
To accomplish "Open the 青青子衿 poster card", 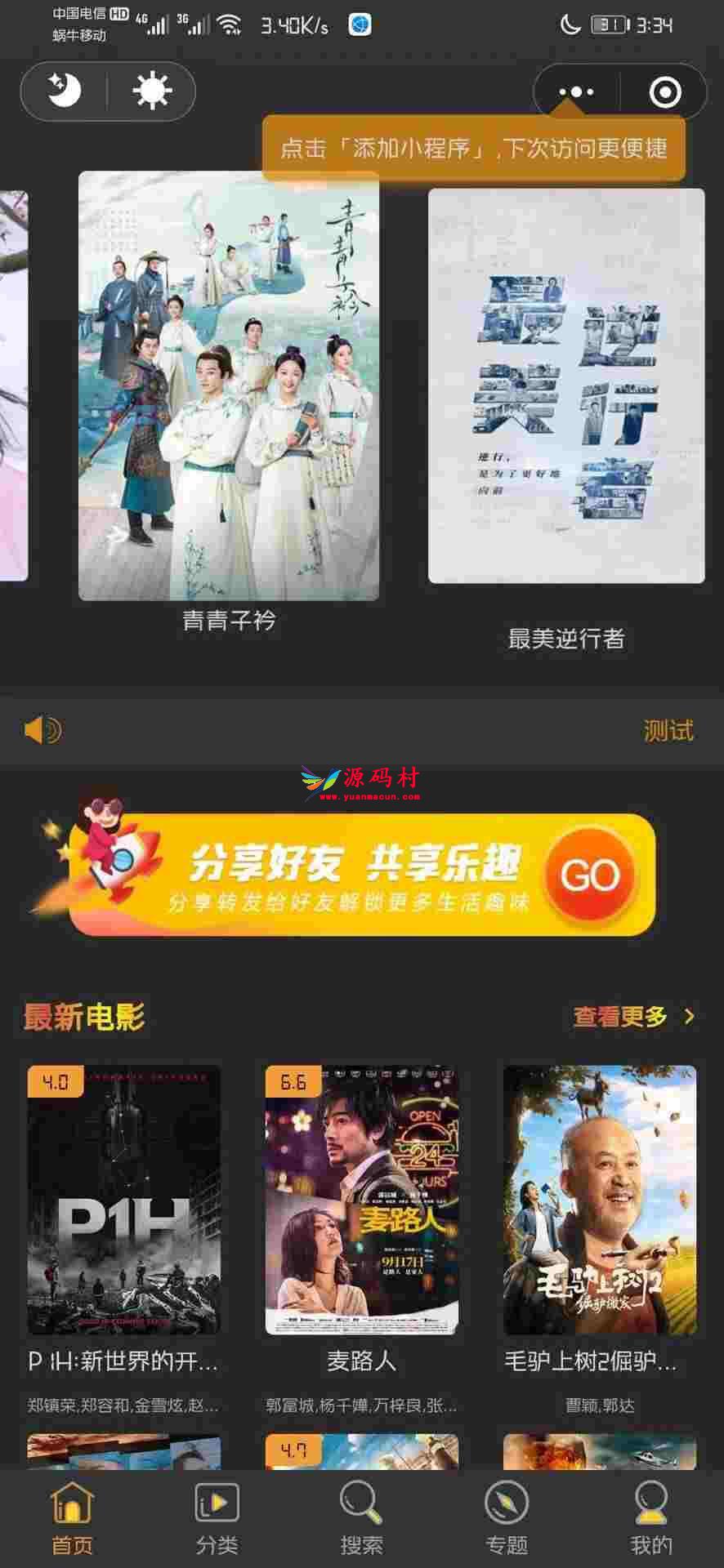I will pyautogui.click(x=229, y=385).
